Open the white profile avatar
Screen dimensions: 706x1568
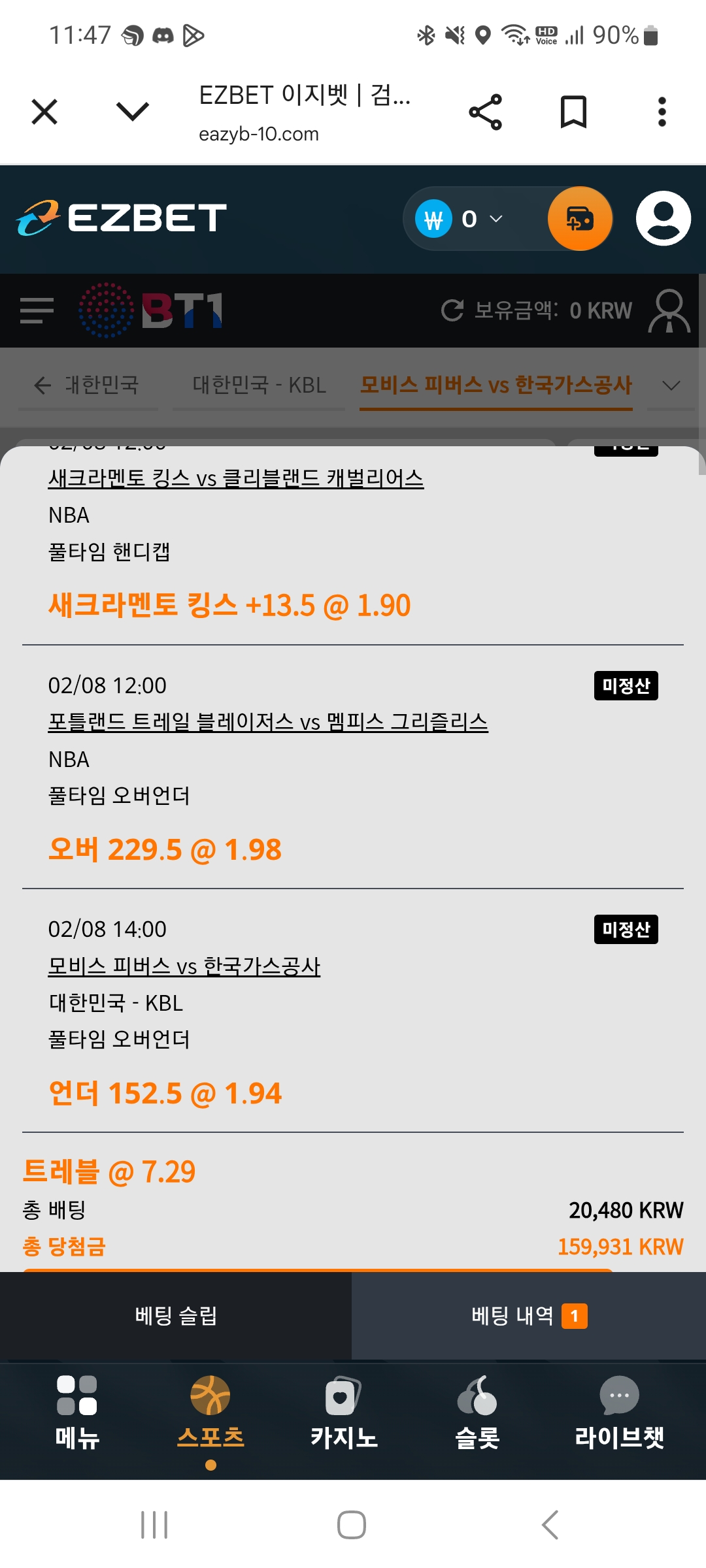664,218
